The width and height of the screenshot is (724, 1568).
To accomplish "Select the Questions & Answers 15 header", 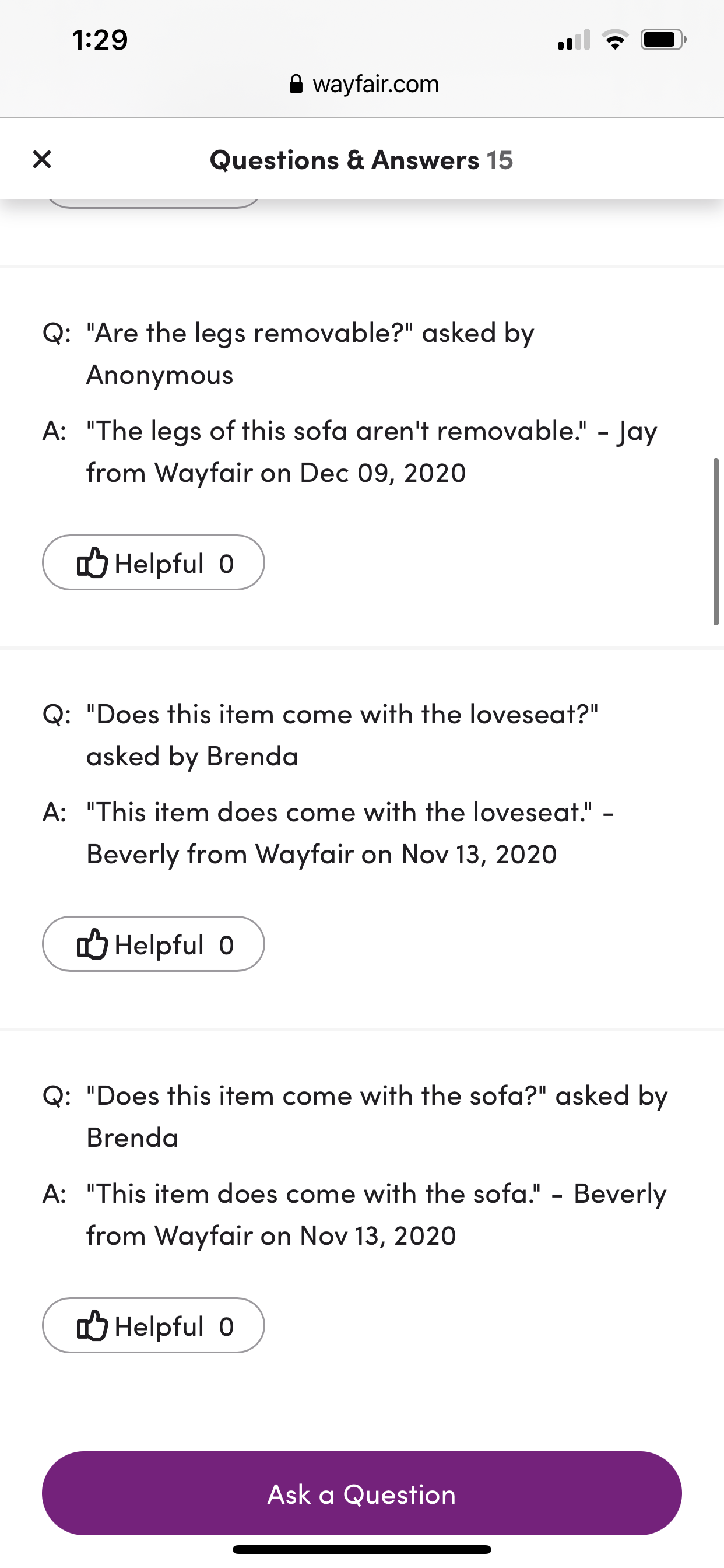I will coord(361,159).
